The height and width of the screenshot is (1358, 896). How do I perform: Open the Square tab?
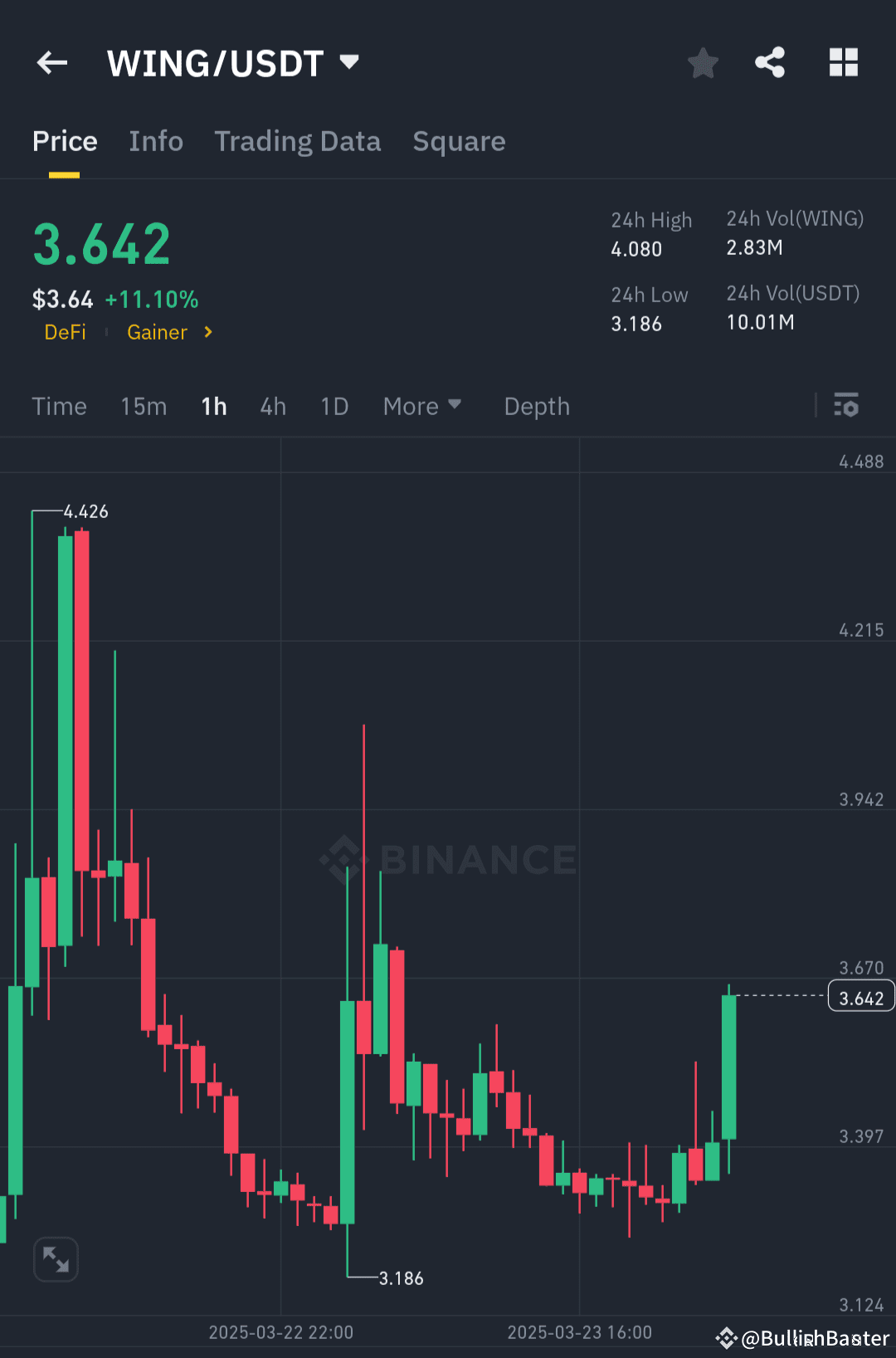[x=459, y=141]
